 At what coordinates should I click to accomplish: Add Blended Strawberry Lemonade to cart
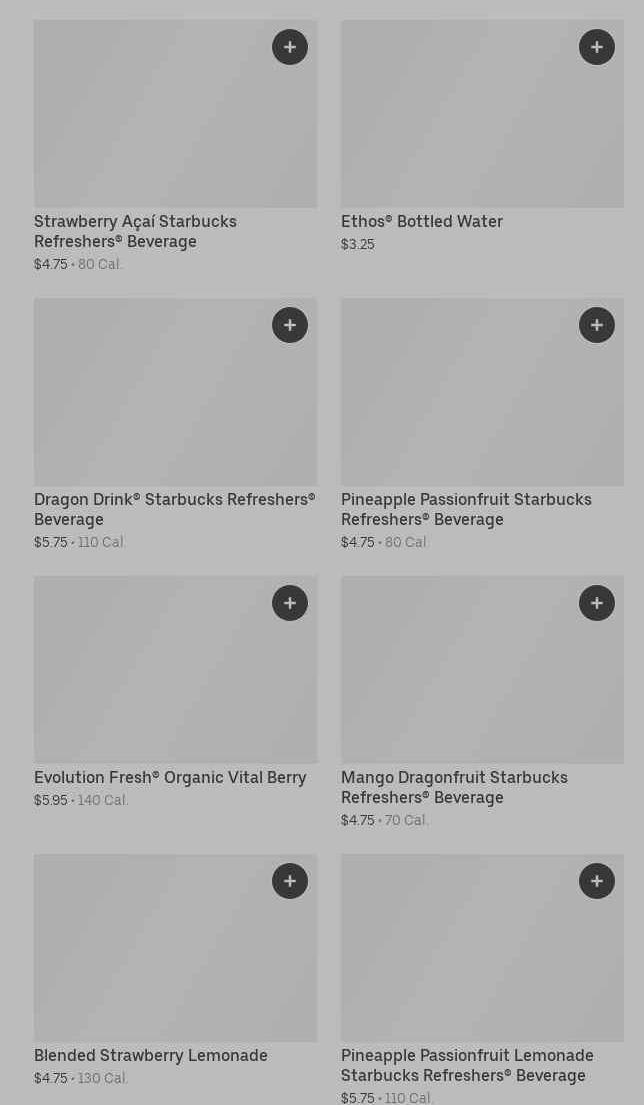tap(290, 881)
